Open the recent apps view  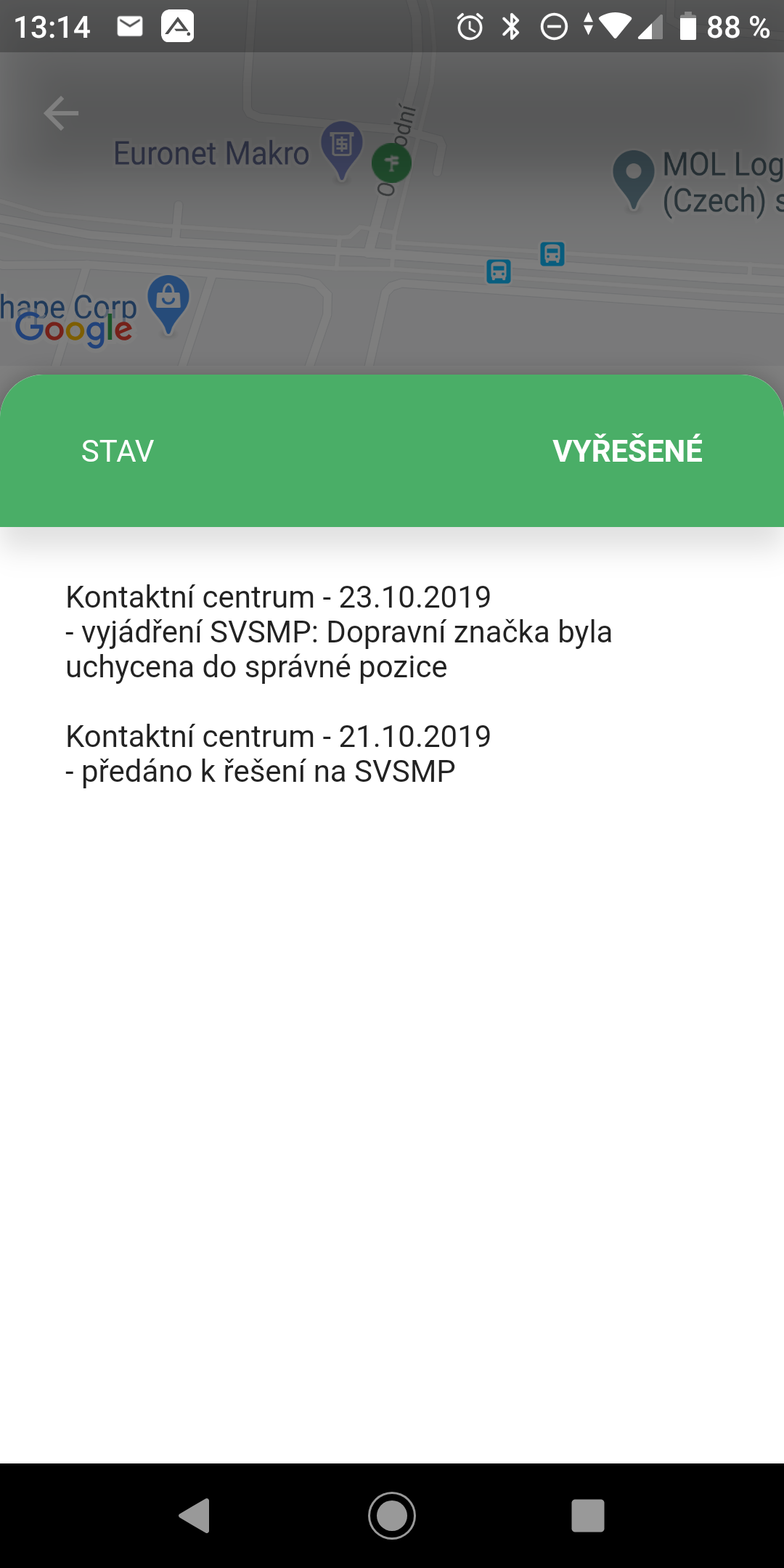tap(588, 1516)
